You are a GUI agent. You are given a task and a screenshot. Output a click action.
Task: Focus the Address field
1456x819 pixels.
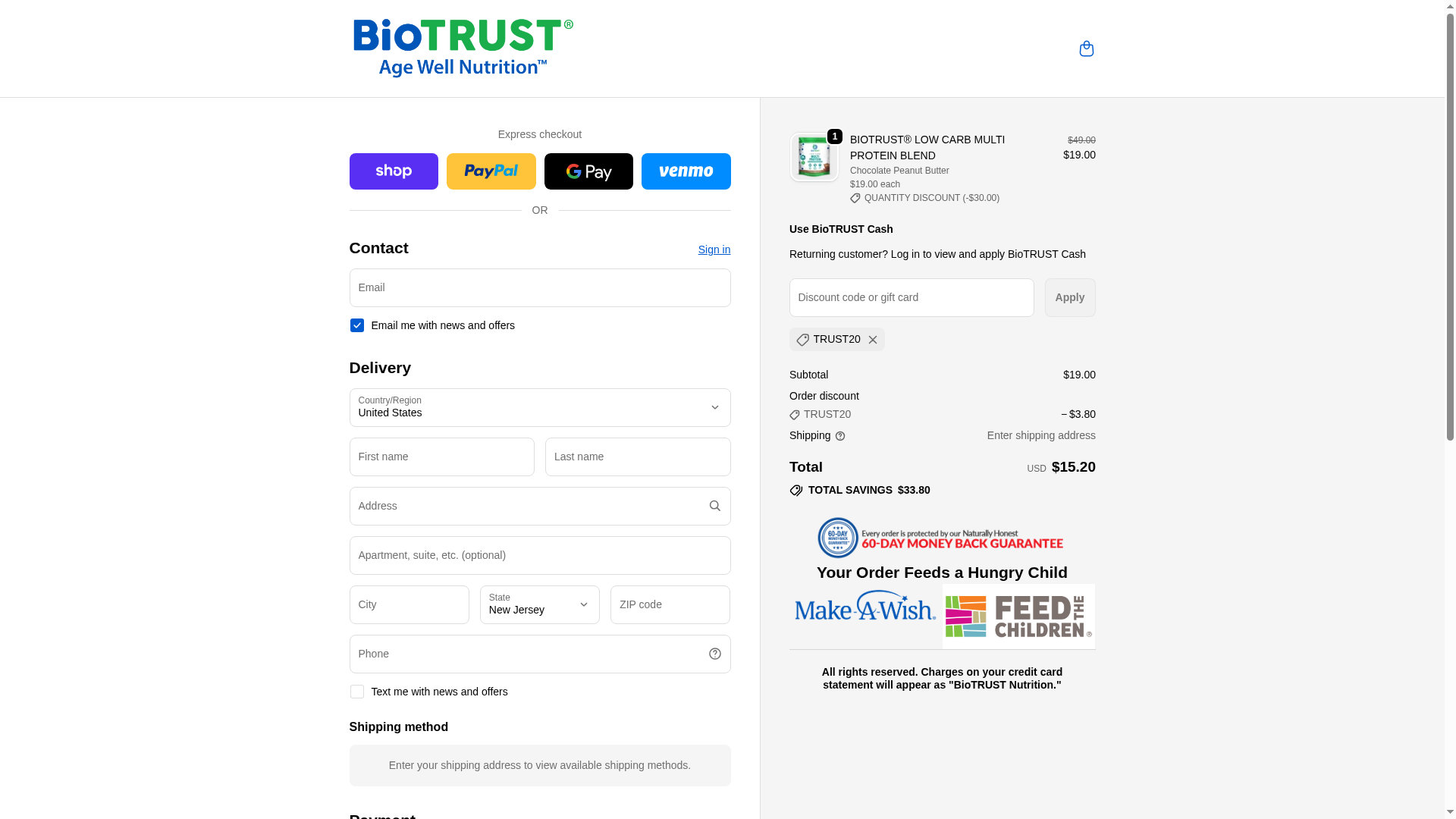527,507
